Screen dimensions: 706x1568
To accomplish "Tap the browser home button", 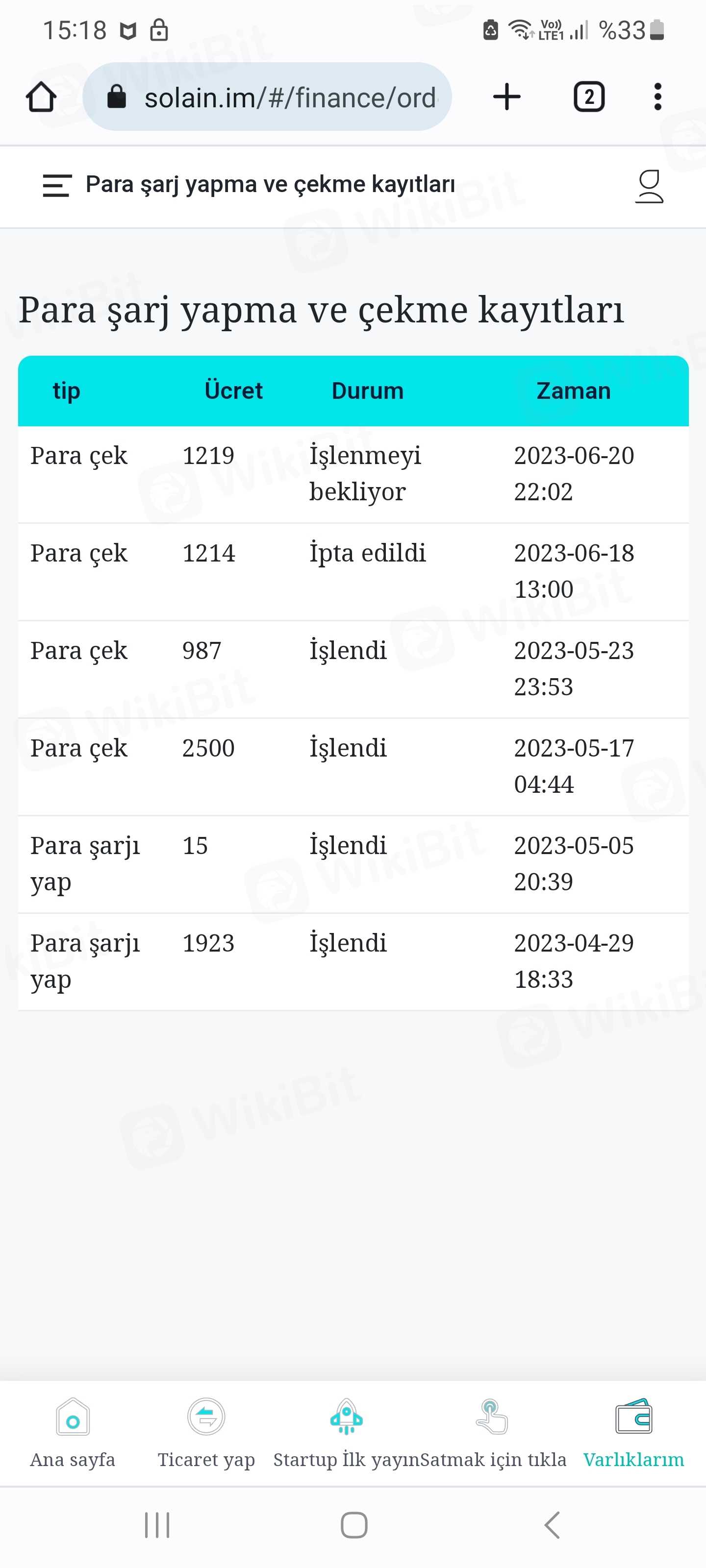I will click(41, 97).
